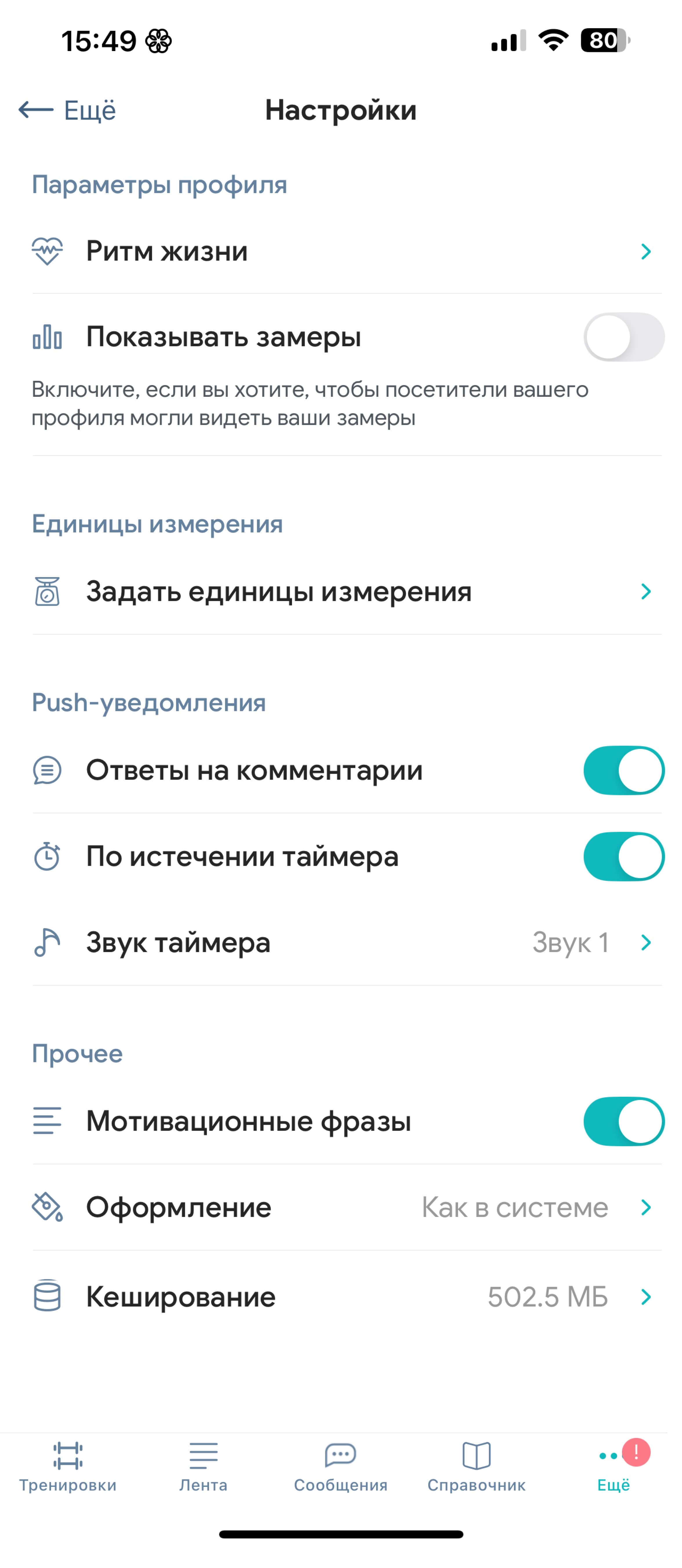The width and height of the screenshot is (682, 1568).
Task: Enable the Показывать замеры switch
Action: [x=623, y=337]
